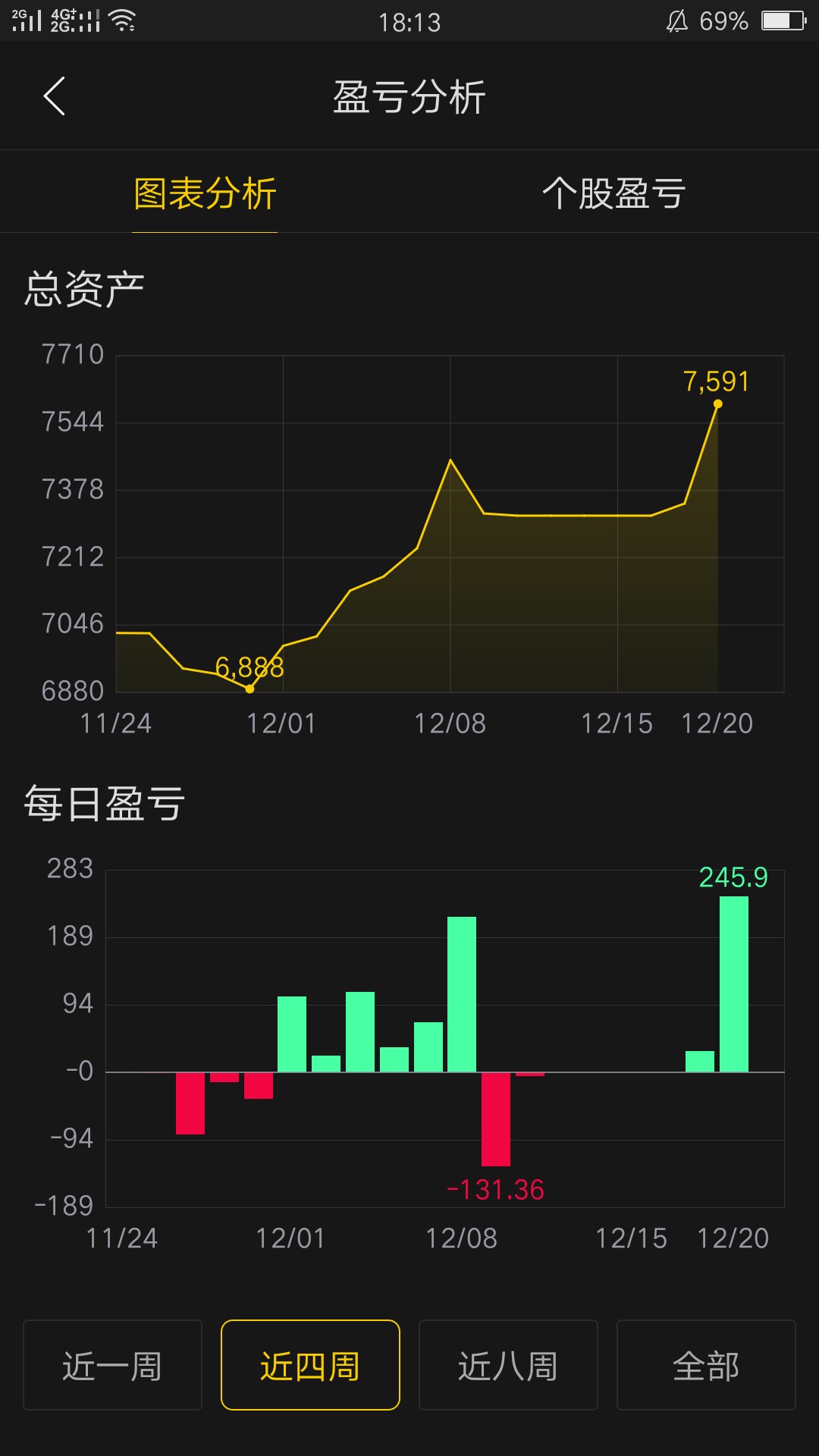Select the 近四周 time range

(310, 1365)
